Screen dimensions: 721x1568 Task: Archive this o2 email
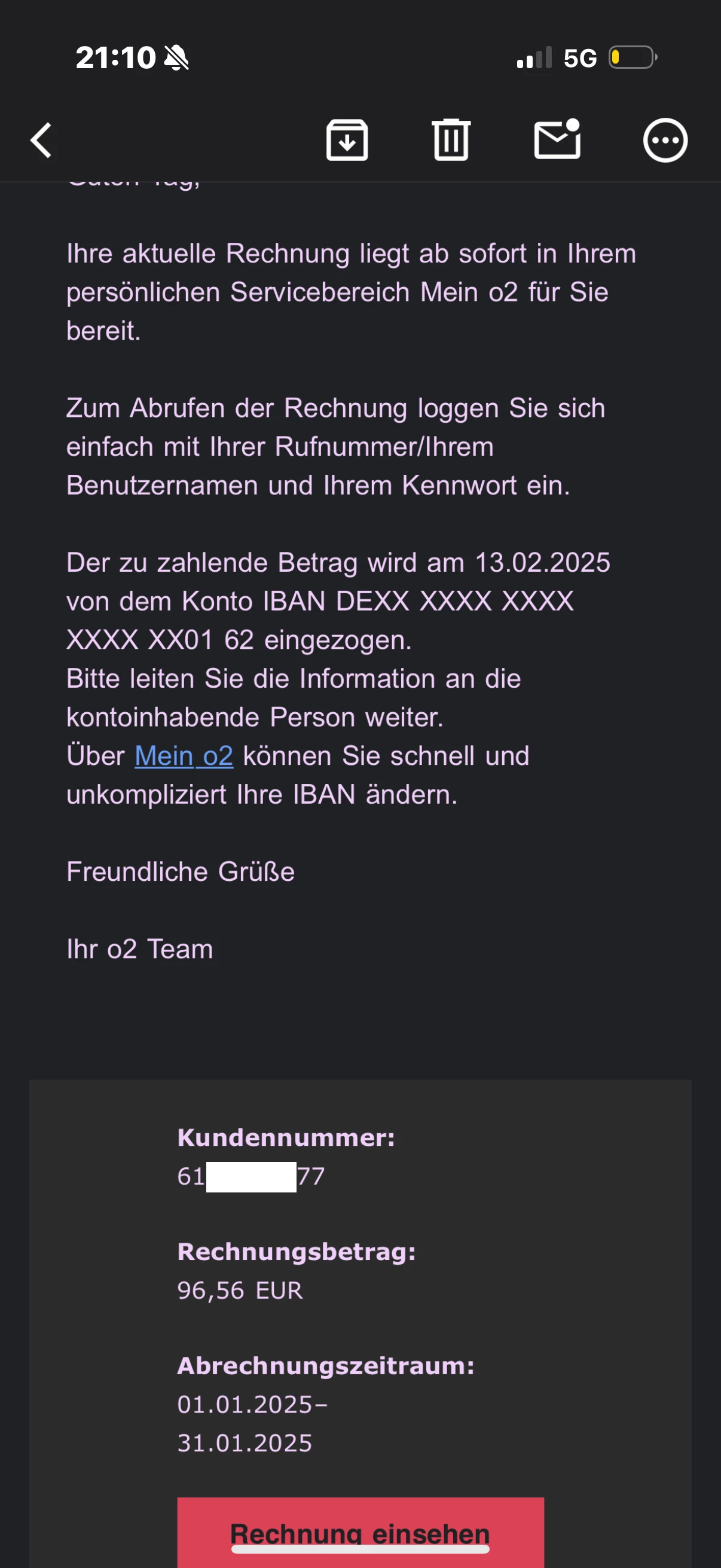pyautogui.click(x=347, y=141)
